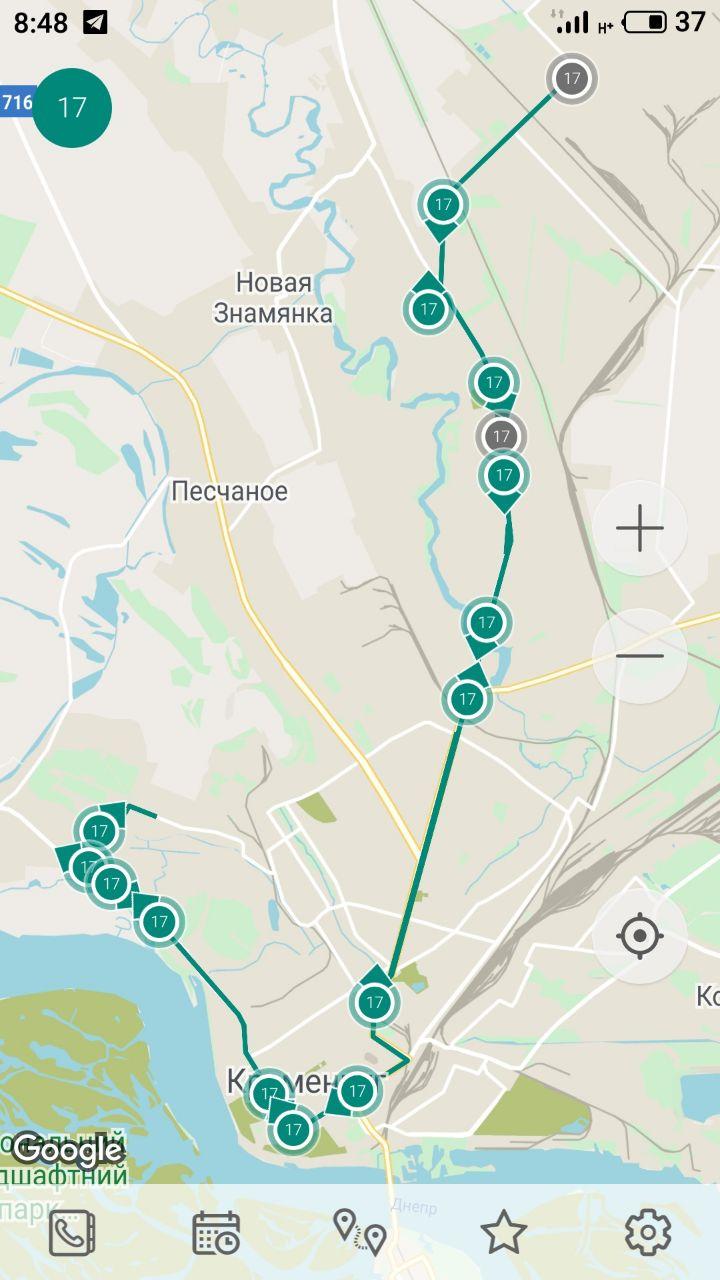
Task: Center map on my location
Action: point(640,937)
